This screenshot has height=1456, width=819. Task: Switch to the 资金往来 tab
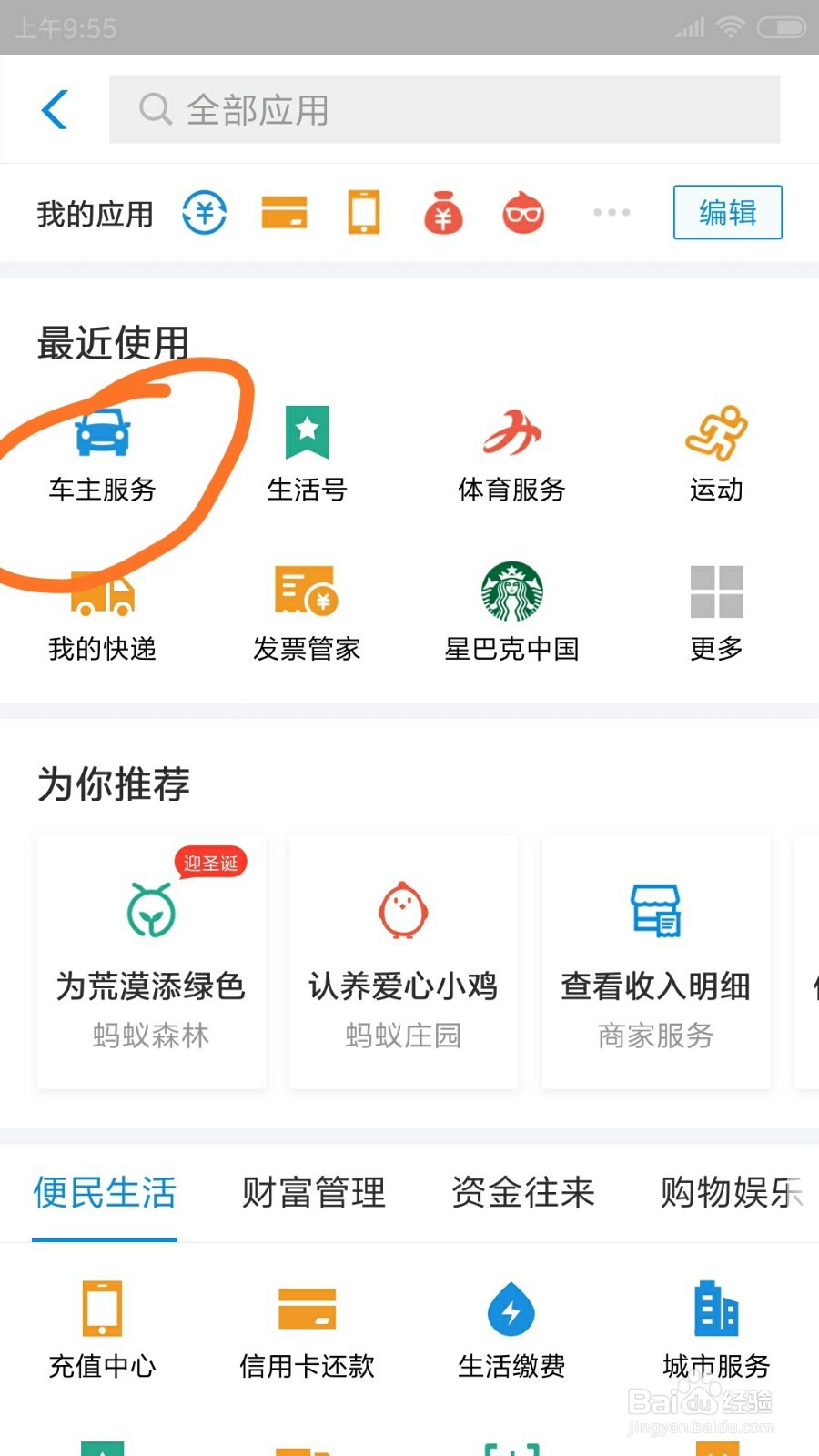pos(521,1192)
